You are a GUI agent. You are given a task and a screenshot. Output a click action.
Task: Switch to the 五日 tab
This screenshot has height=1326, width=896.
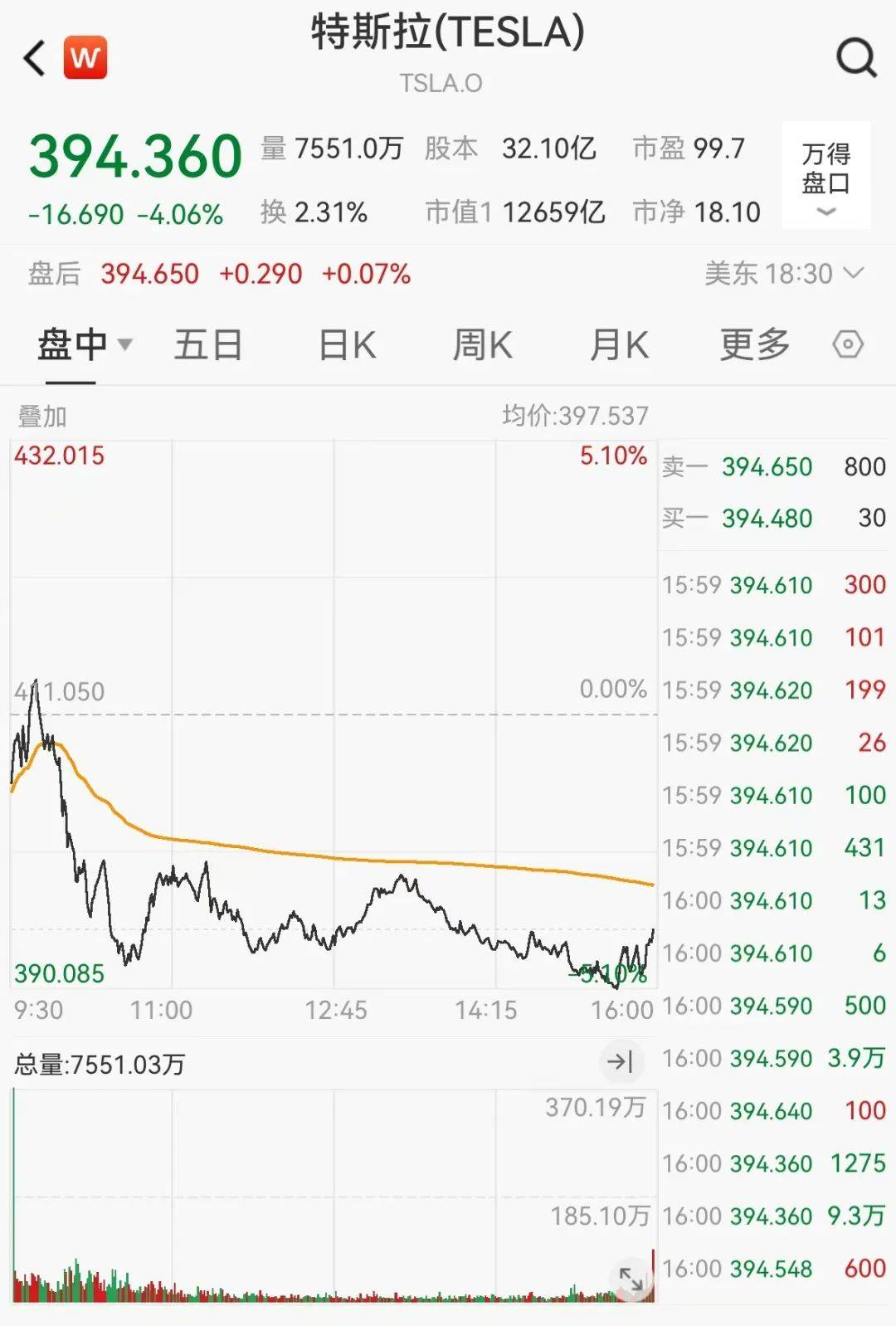point(209,344)
